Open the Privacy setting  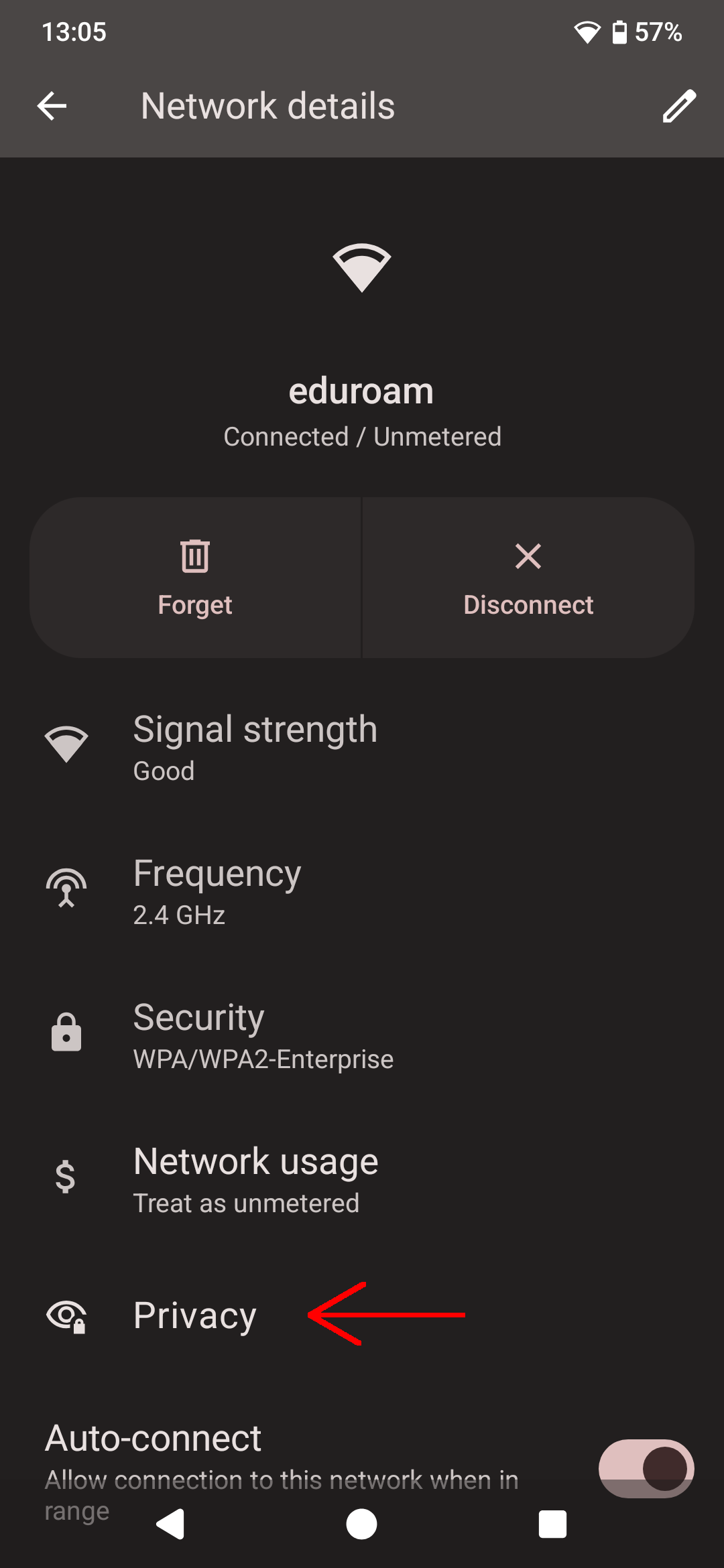coord(362,1315)
